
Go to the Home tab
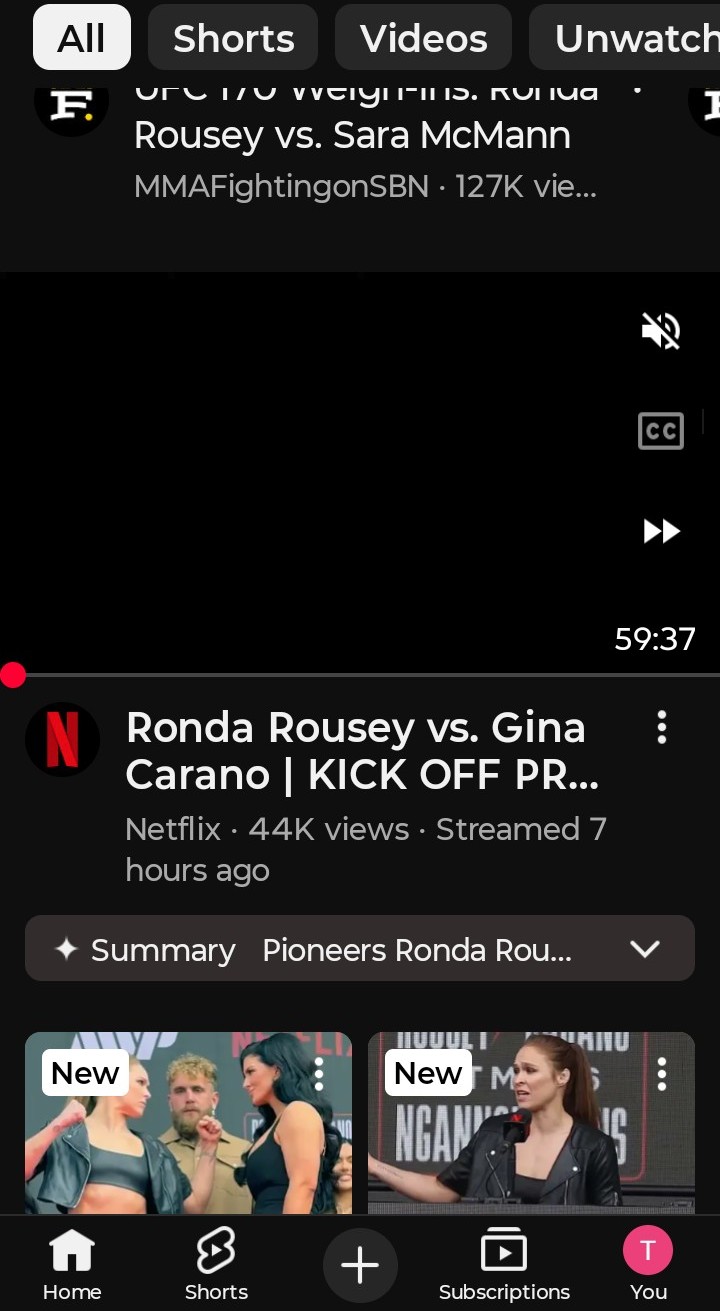(x=72, y=1264)
